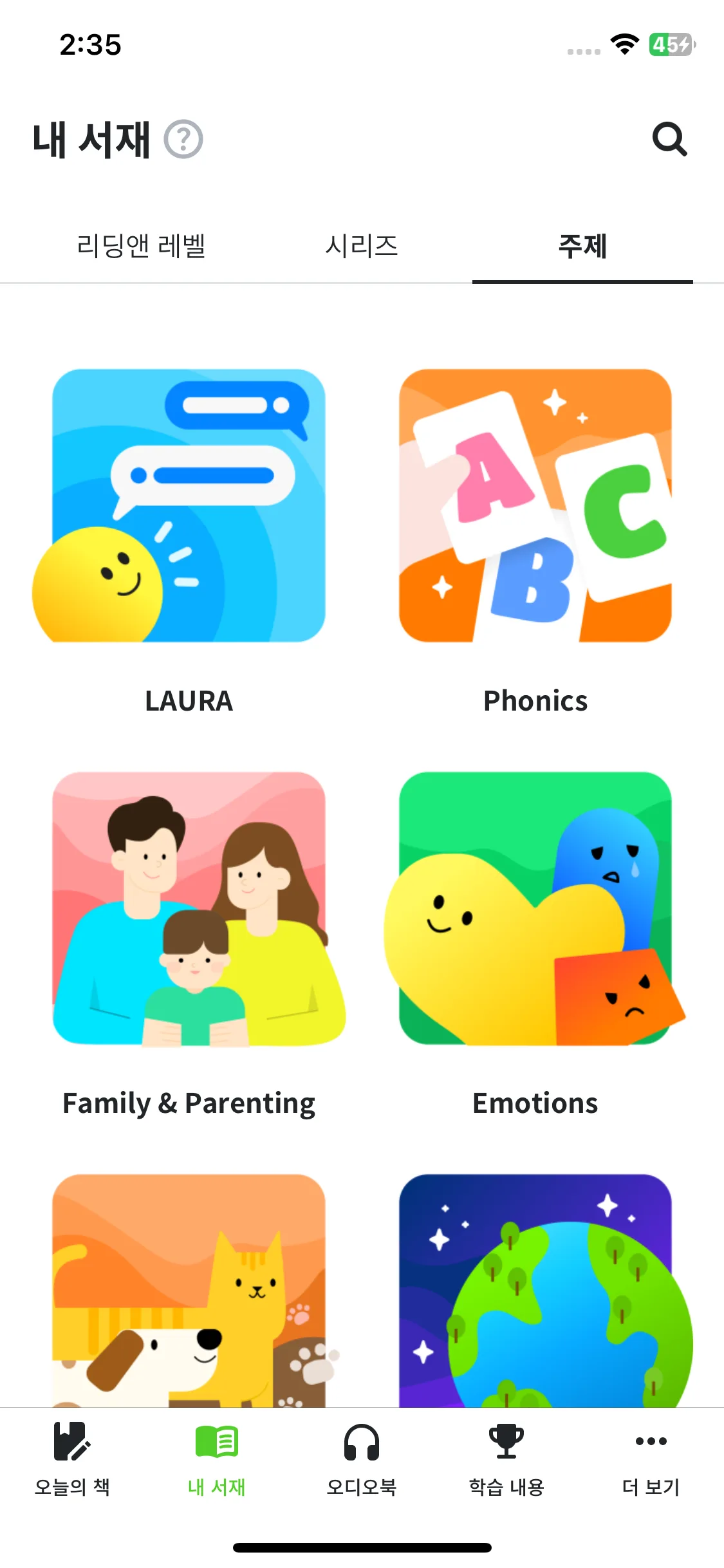Switch to the 시리즈 tab
The width and height of the screenshot is (724, 1568).
[x=362, y=246]
